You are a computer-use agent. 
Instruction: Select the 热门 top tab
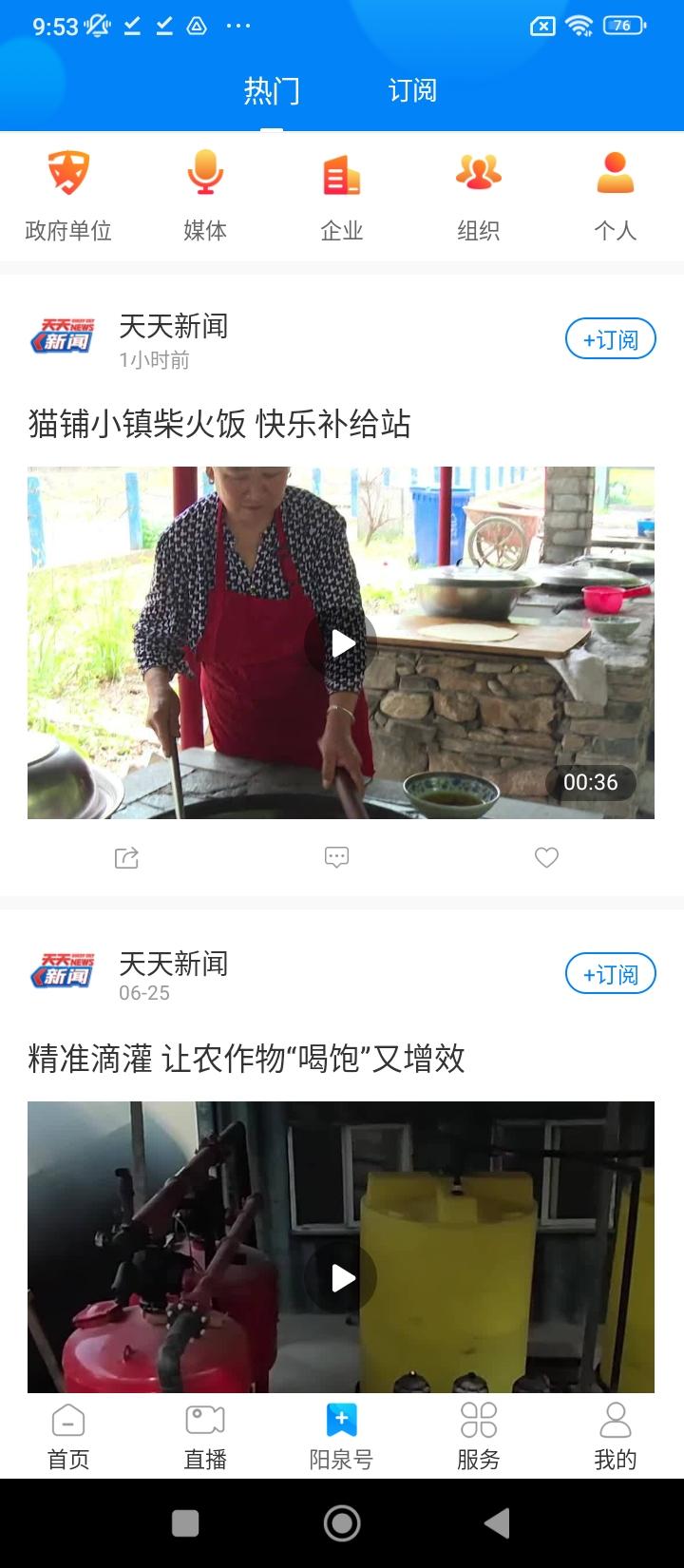[272, 91]
